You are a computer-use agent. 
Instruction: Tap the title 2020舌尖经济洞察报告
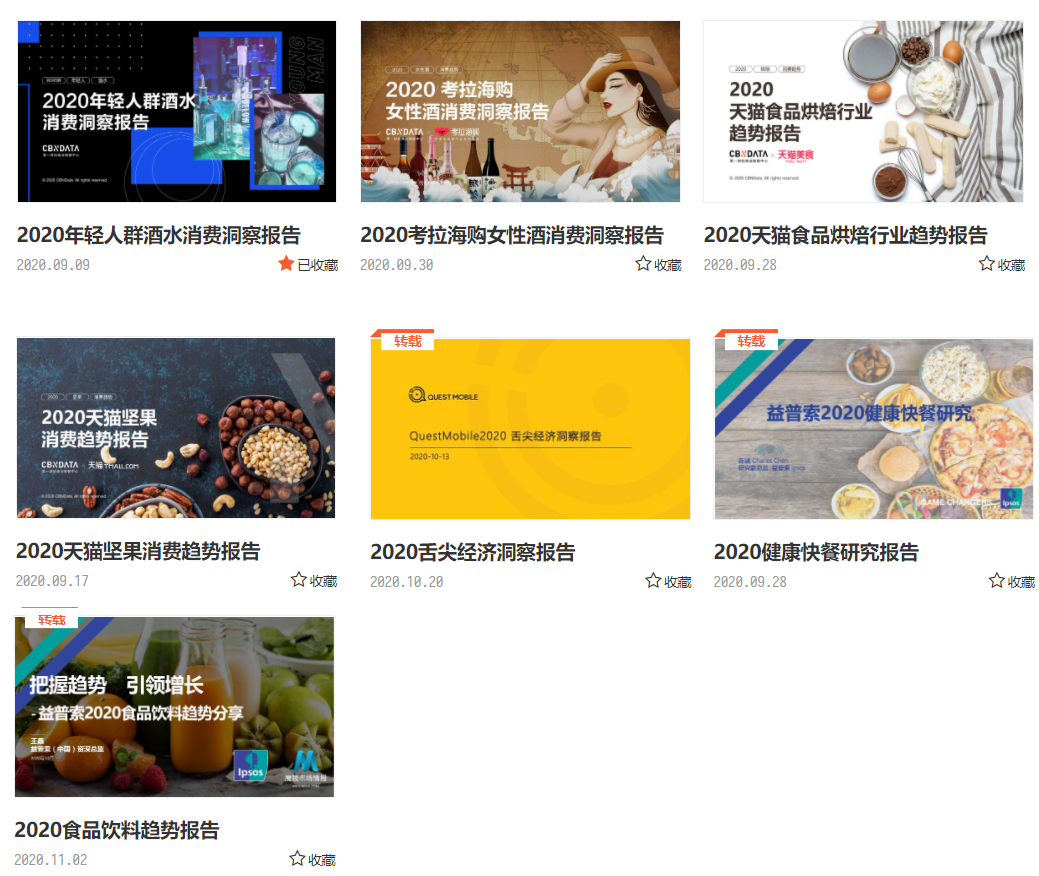[x=473, y=552]
